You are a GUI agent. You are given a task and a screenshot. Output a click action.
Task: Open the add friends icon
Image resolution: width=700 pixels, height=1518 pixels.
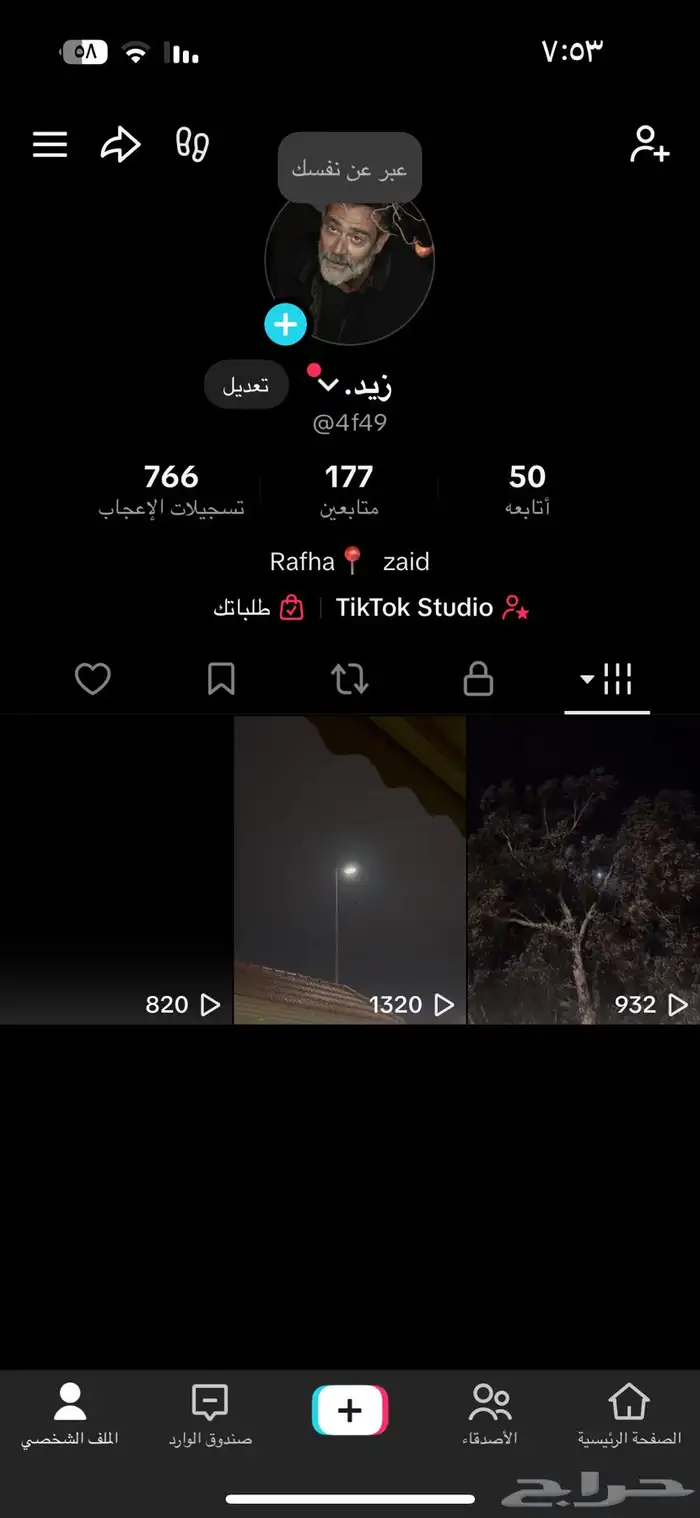(x=649, y=145)
